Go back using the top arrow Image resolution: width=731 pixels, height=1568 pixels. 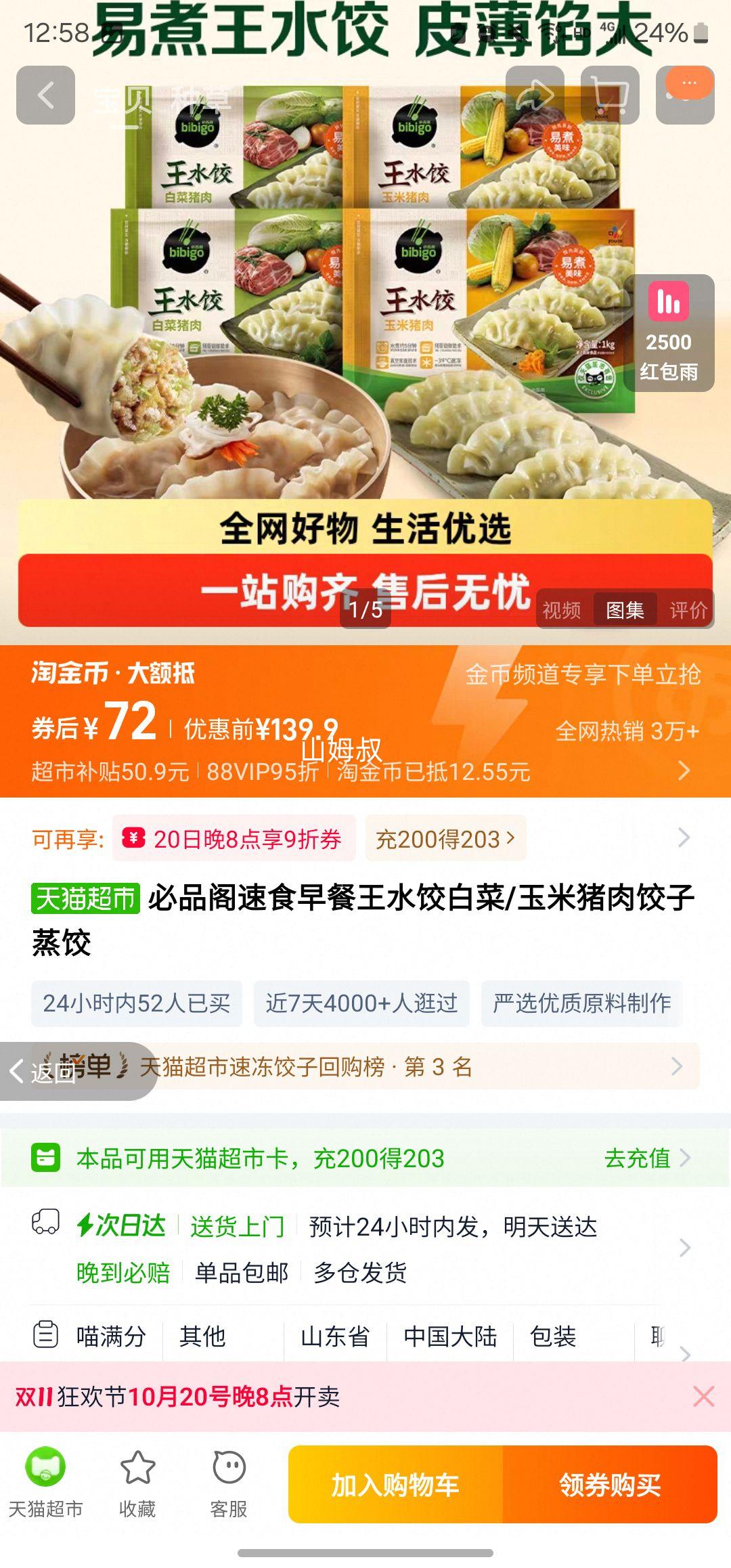click(45, 95)
